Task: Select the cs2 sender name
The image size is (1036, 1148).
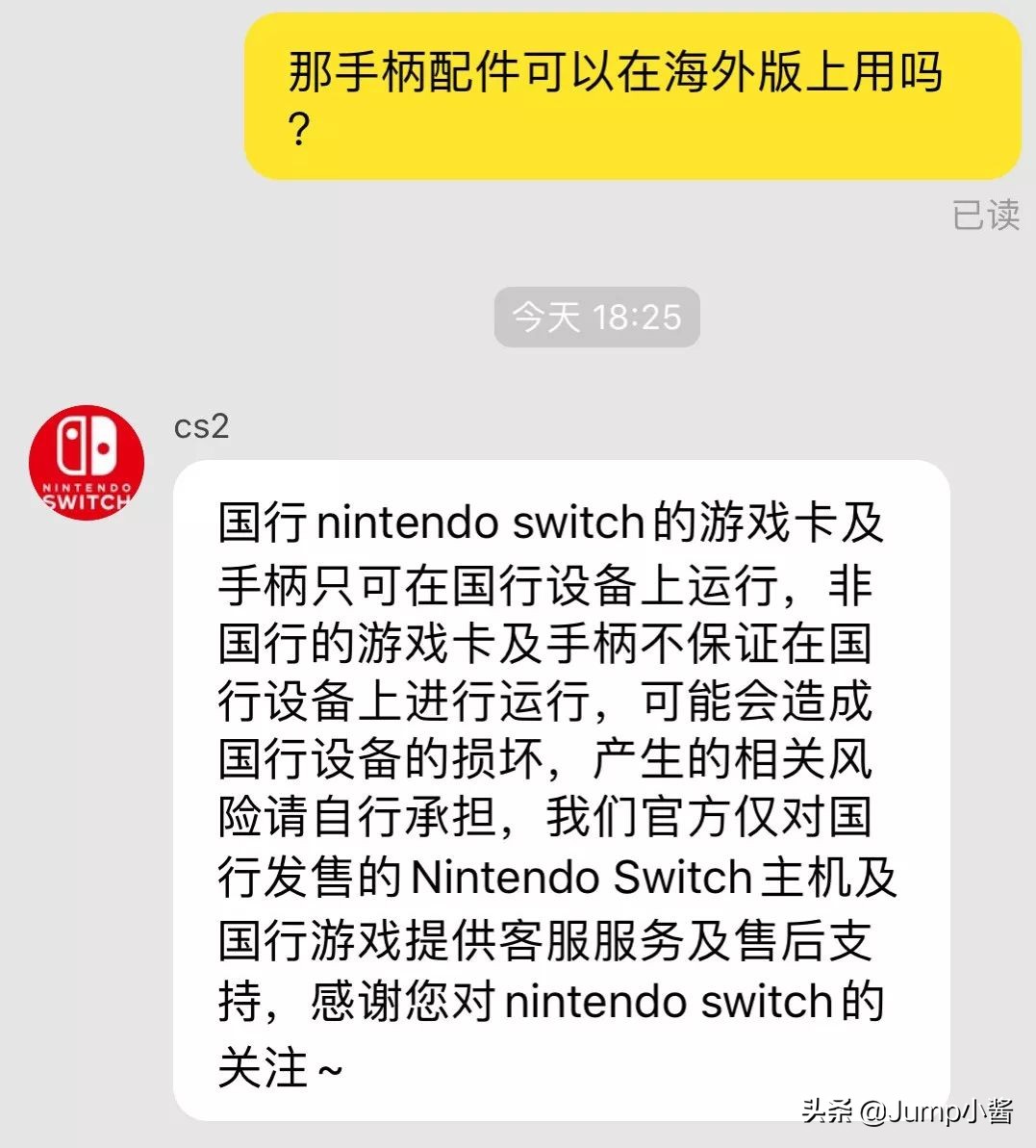Action: 201,427
